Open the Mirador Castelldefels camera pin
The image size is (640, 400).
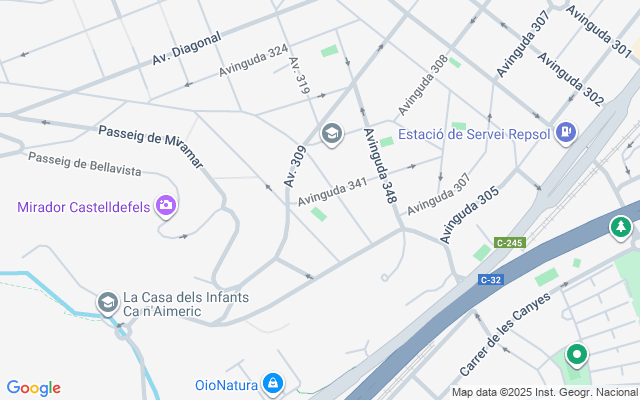point(166,206)
